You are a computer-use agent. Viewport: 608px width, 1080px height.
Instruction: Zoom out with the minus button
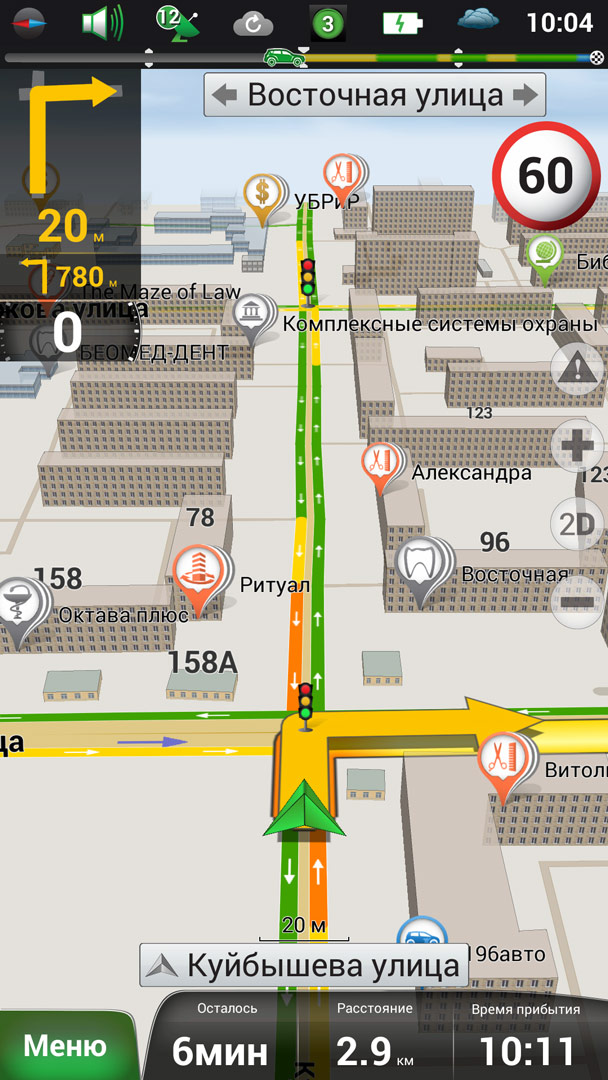578,601
